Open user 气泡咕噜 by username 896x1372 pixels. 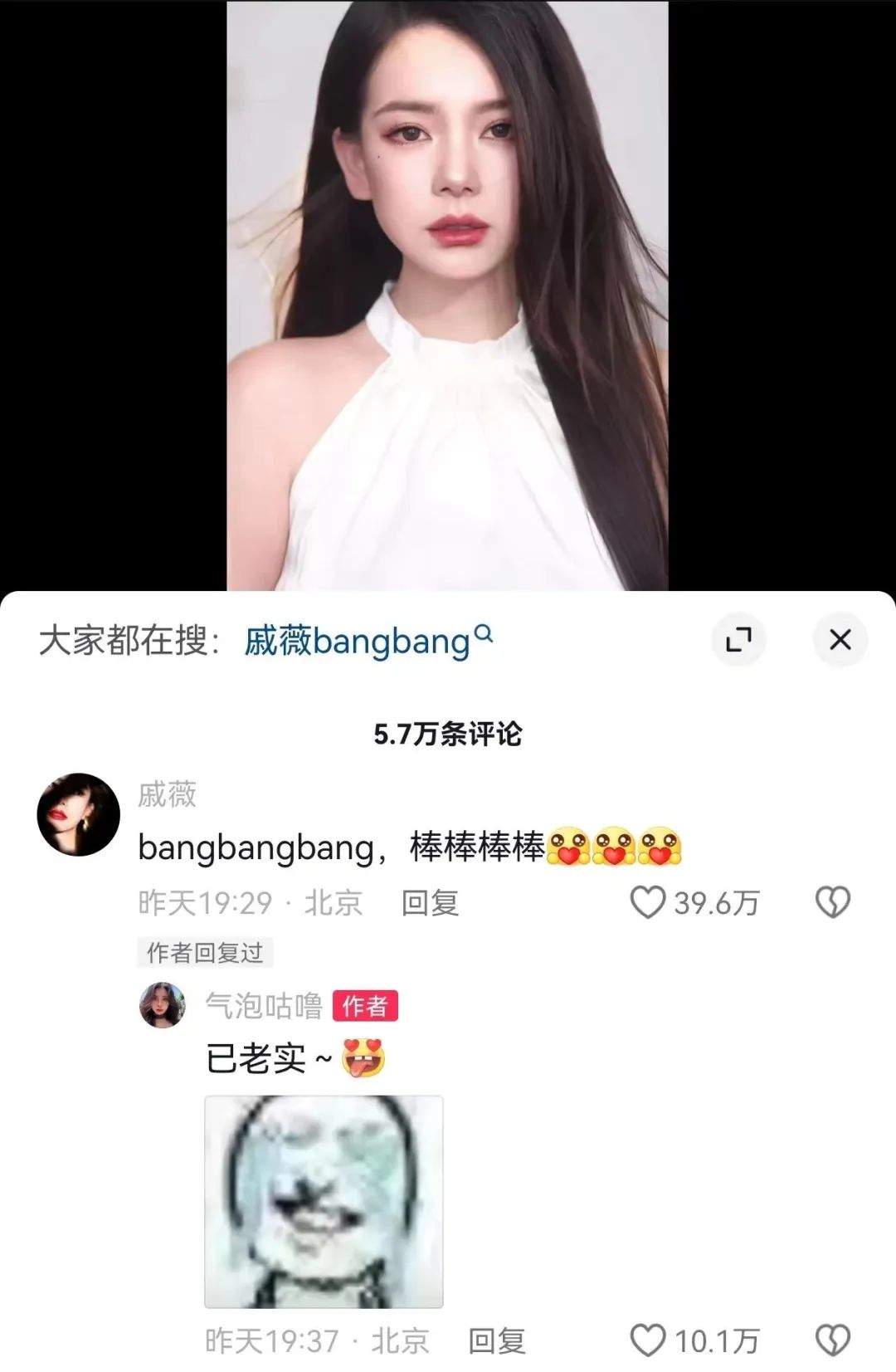pyautogui.click(x=264, y=1006)
